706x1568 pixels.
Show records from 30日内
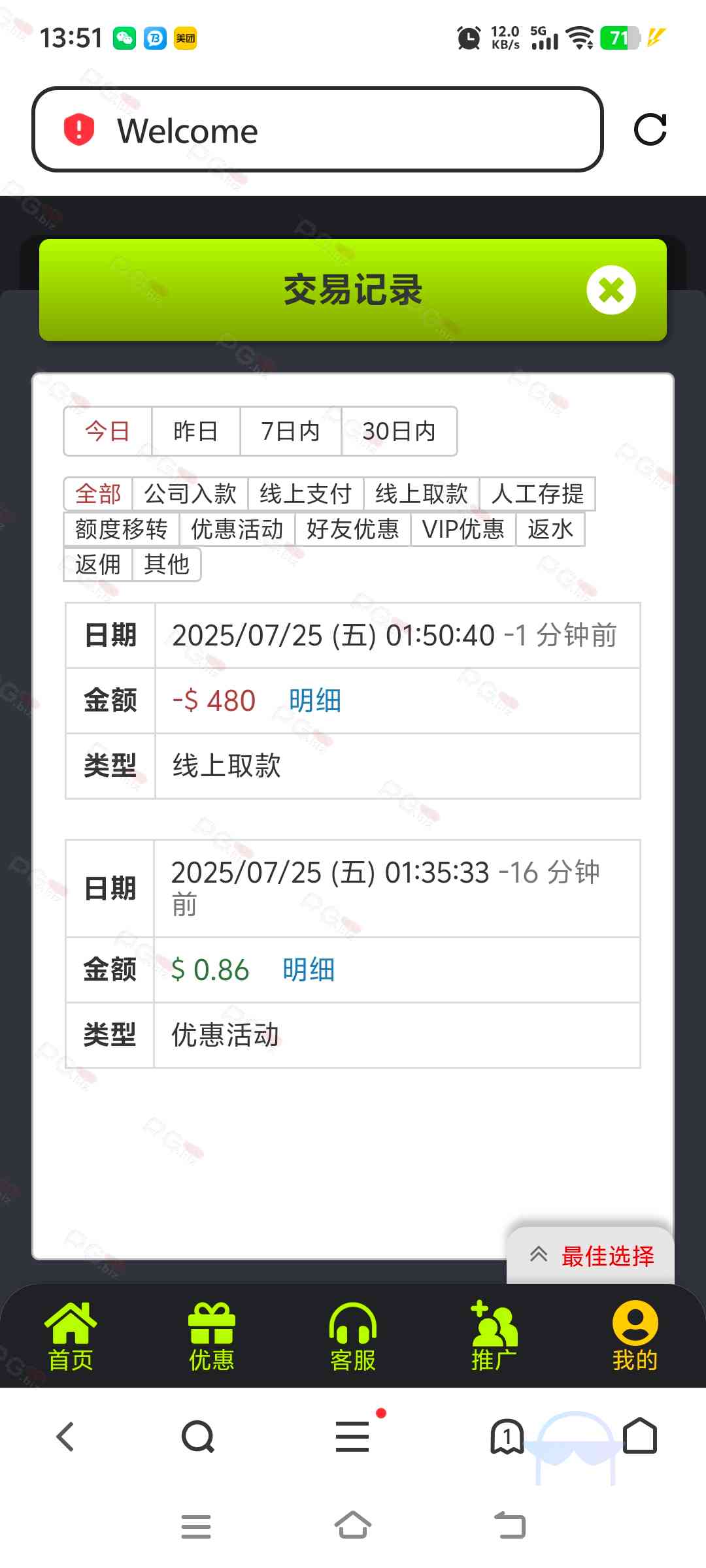399,431
